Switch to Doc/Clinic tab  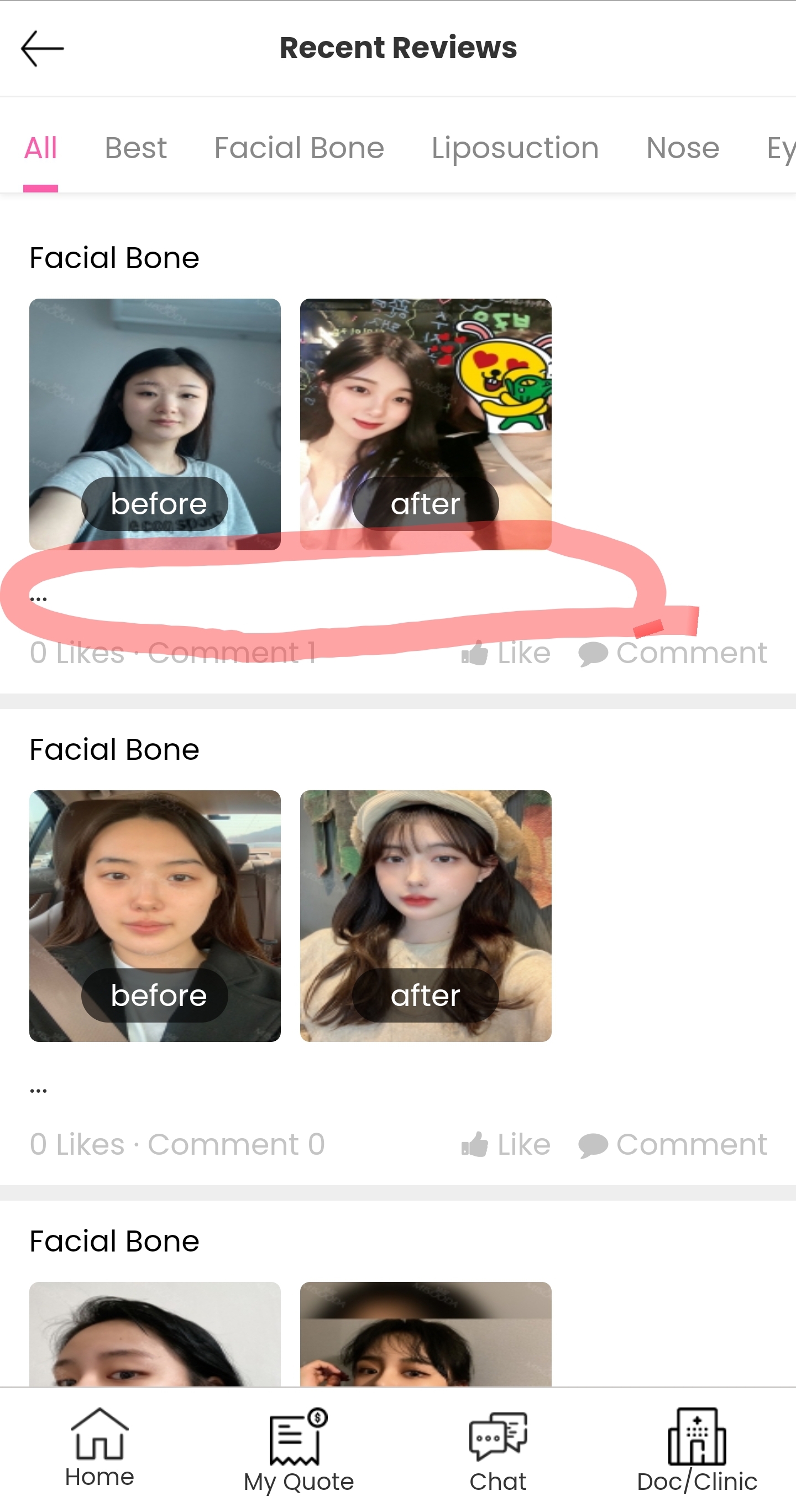tap(697, 1450)
